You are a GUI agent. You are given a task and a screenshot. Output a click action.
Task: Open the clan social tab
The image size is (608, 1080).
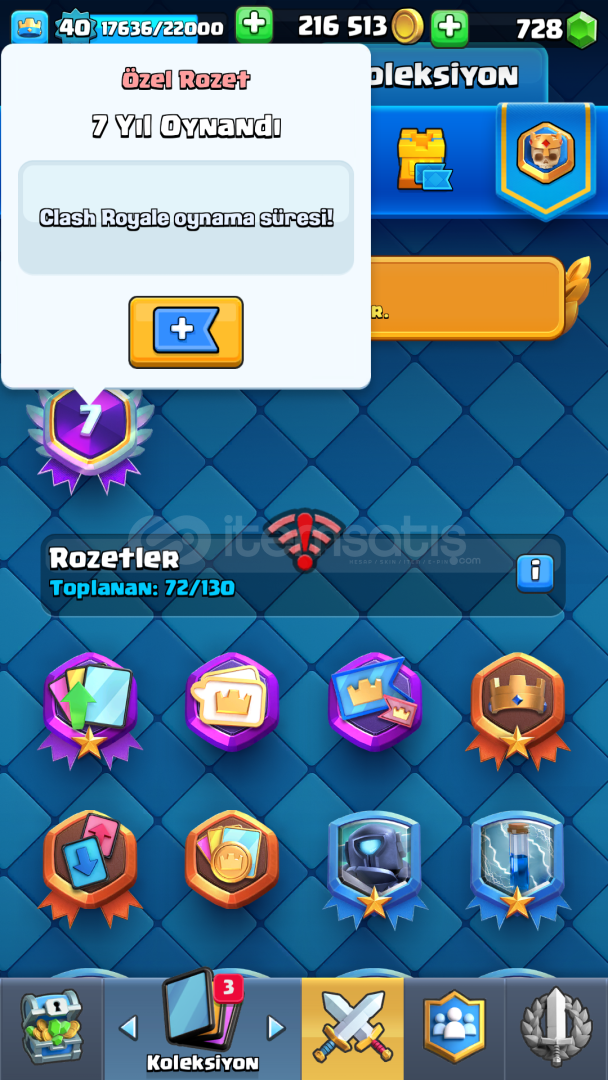tap(454, 1028)
